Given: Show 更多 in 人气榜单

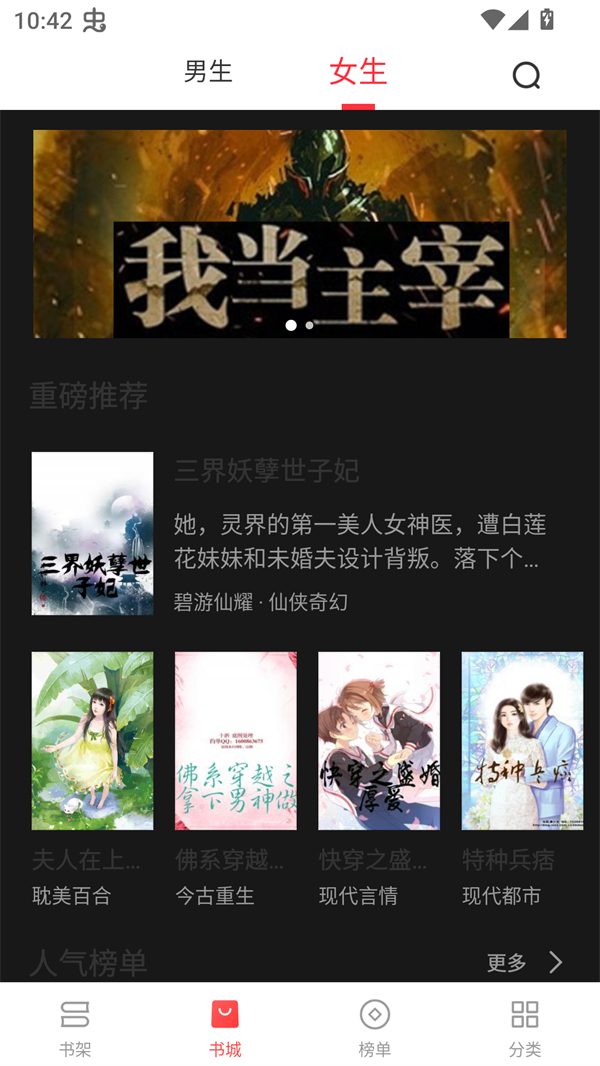Looking at the screenshot, I should coord(525,962).
